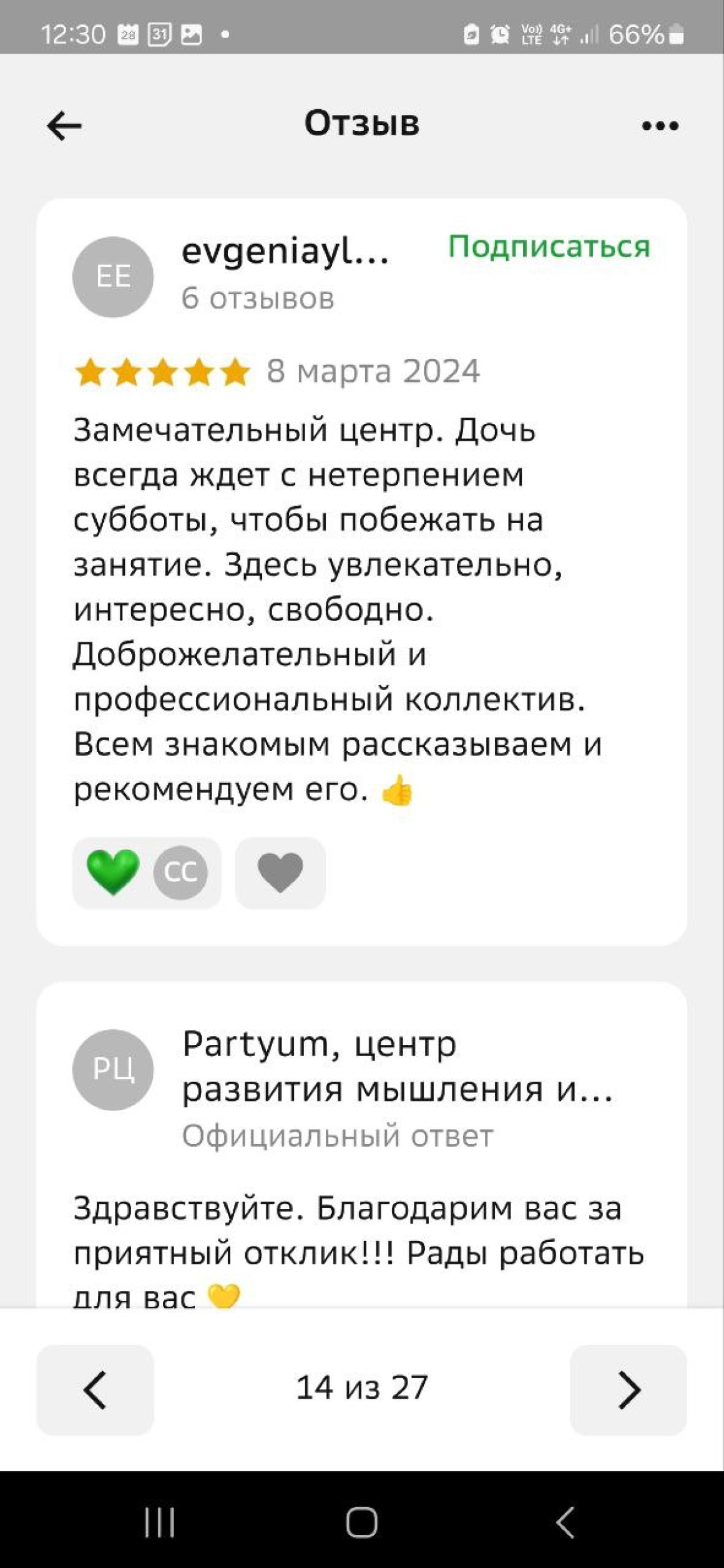Tap the green heart reaction with CC

pos(147,872)
